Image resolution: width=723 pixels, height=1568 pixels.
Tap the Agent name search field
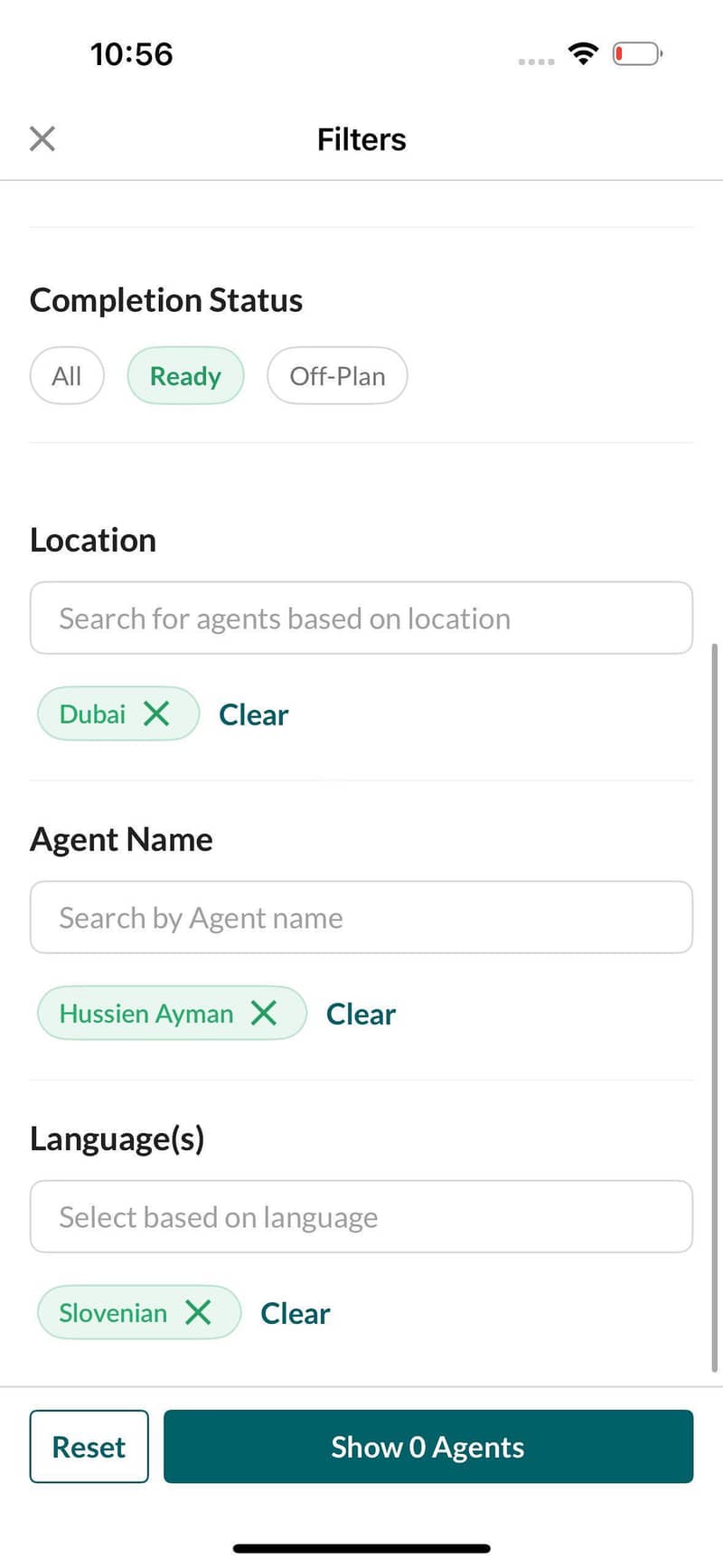tap(361, 917)
